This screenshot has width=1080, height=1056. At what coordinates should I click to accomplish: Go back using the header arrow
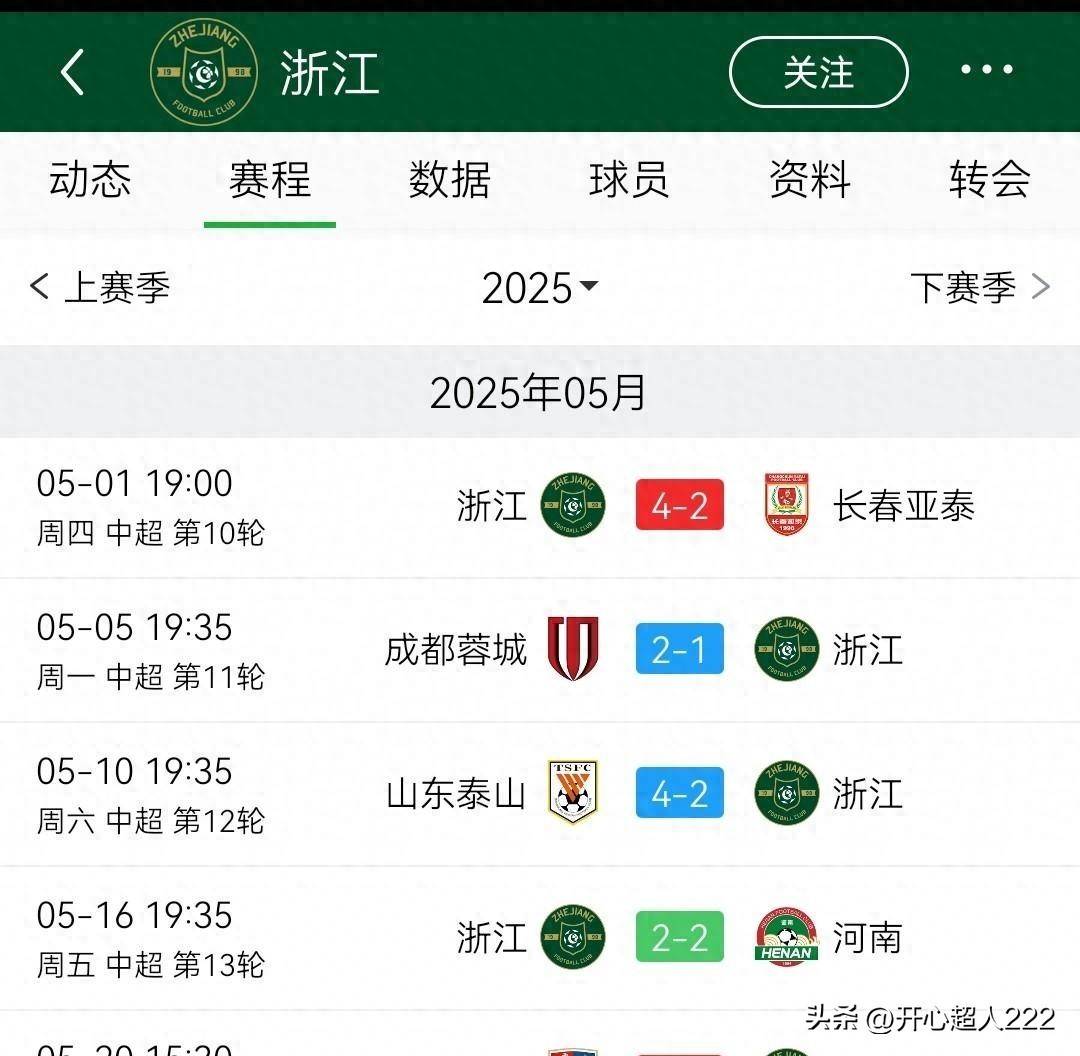[x=72, y=72]
